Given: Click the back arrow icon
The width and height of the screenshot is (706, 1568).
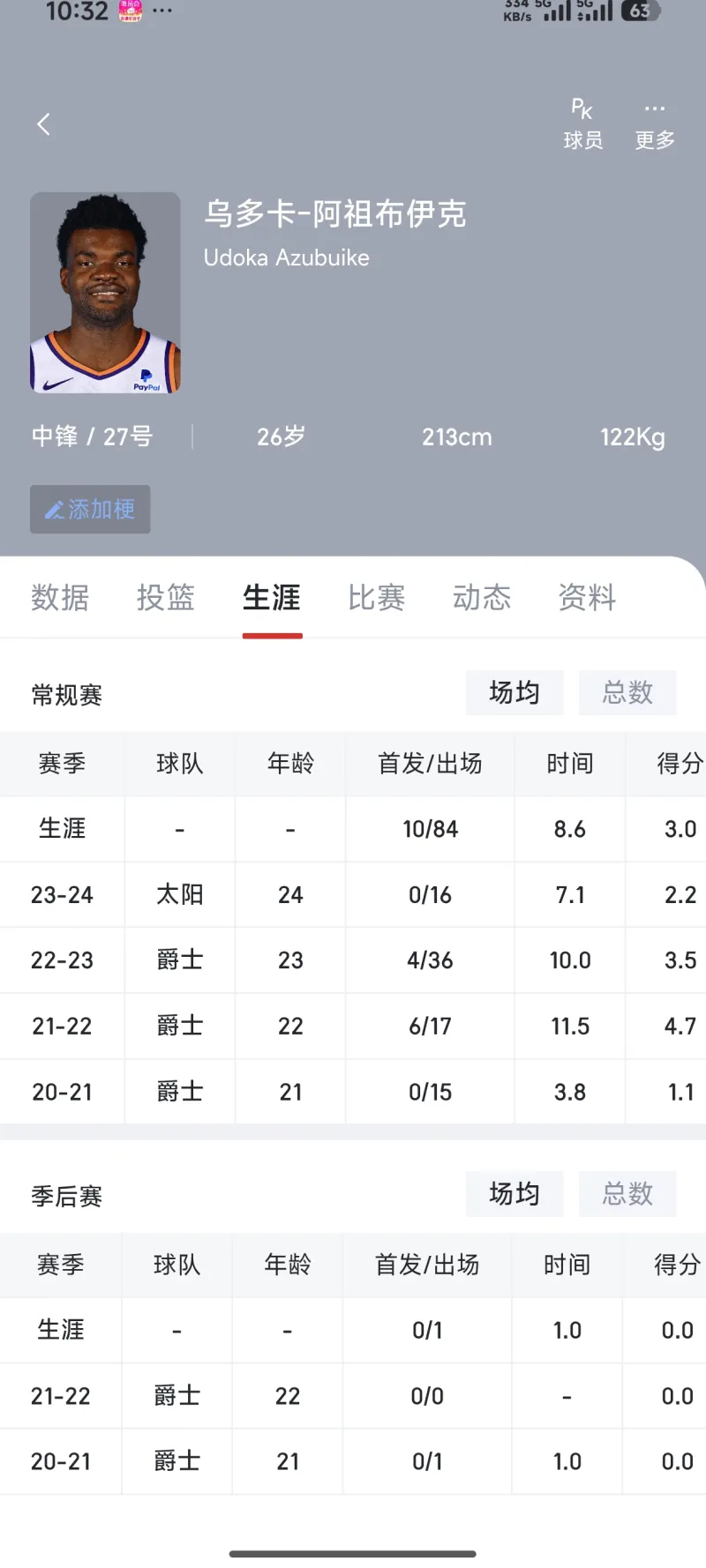Looking at the screenshot, I should click(43, 123).
